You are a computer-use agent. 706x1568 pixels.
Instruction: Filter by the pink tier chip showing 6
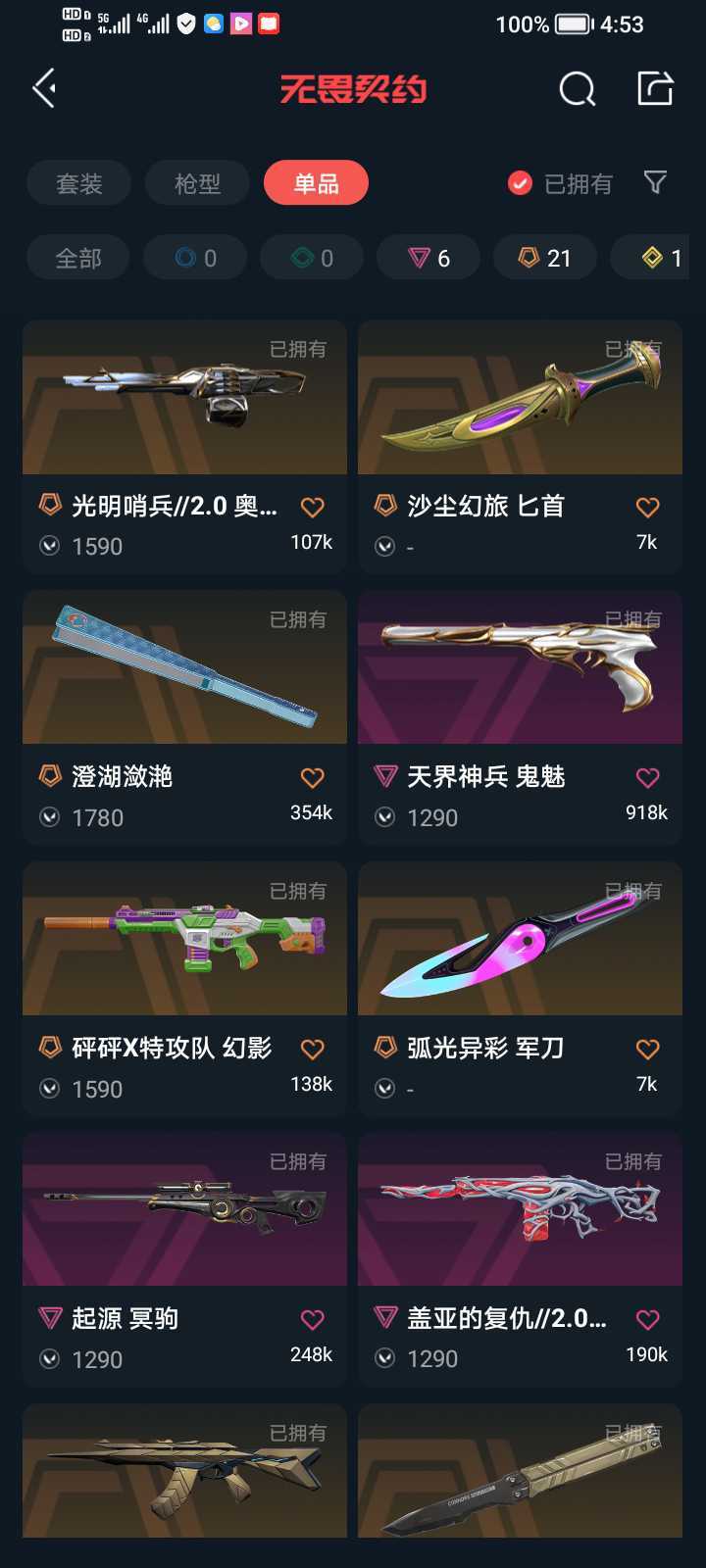pyautogui.click(x=429, y=258)
